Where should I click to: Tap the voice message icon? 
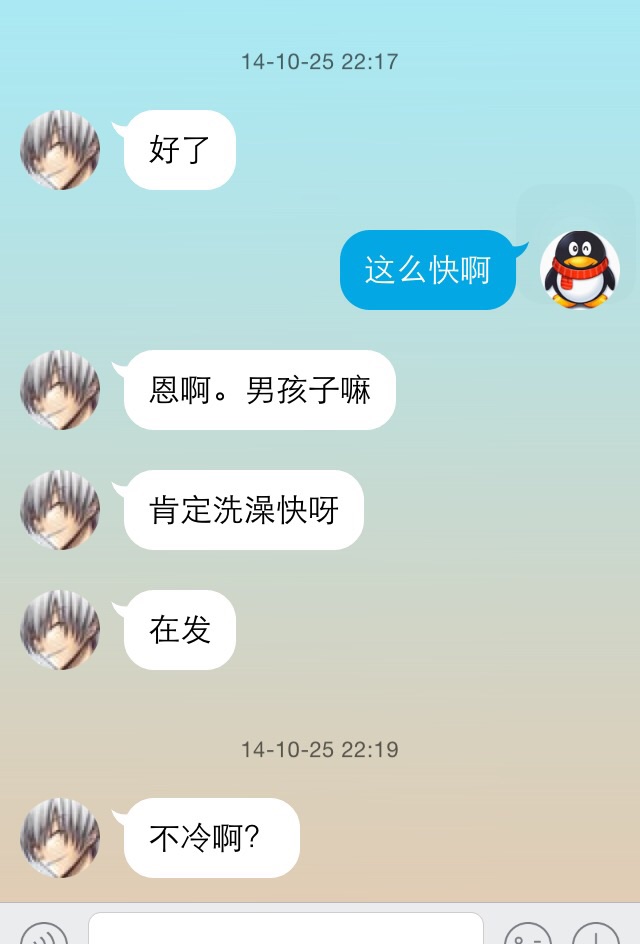click(x=44, y=935)
